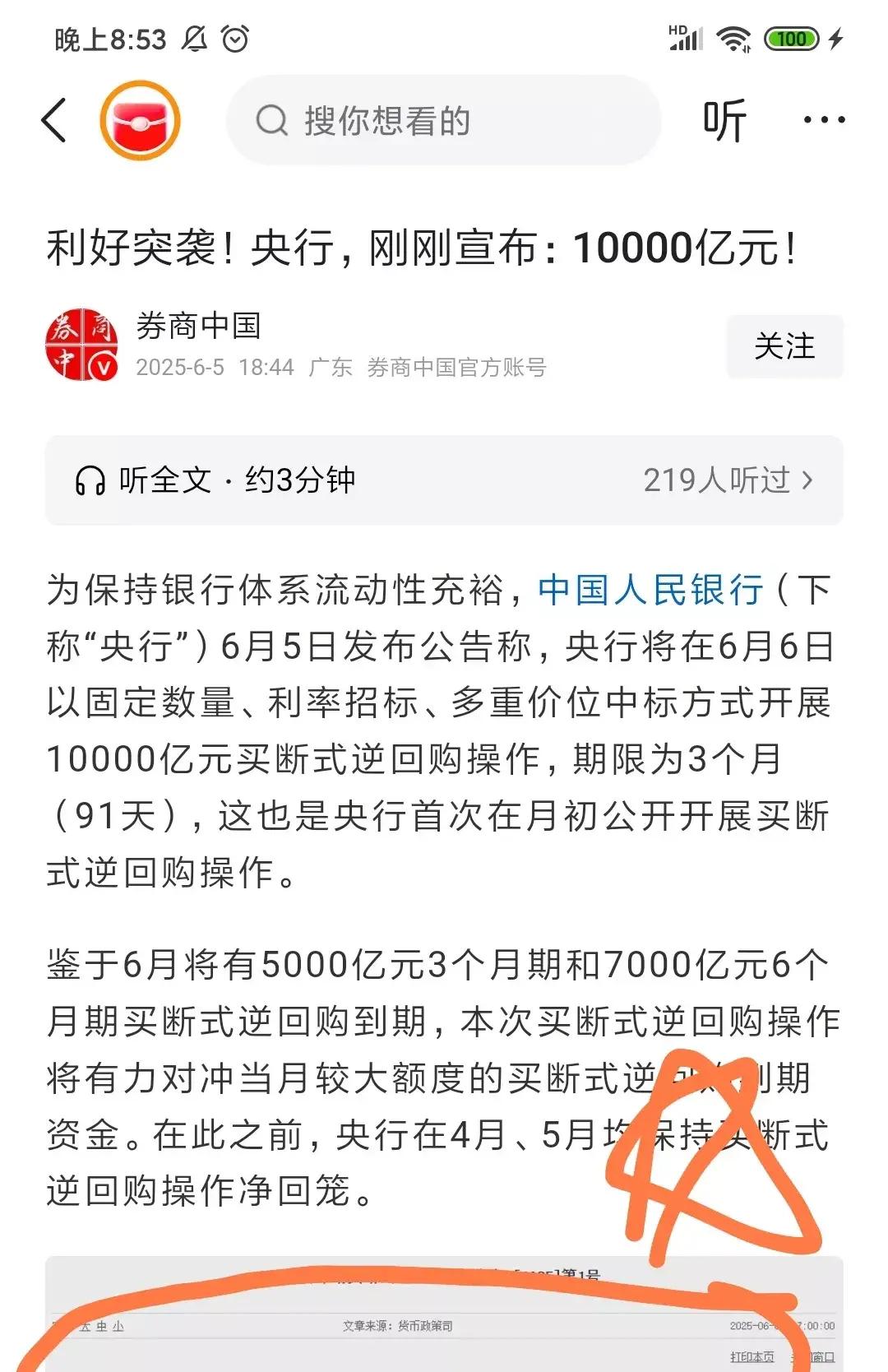Tap the back chevron to previous page

53,119
